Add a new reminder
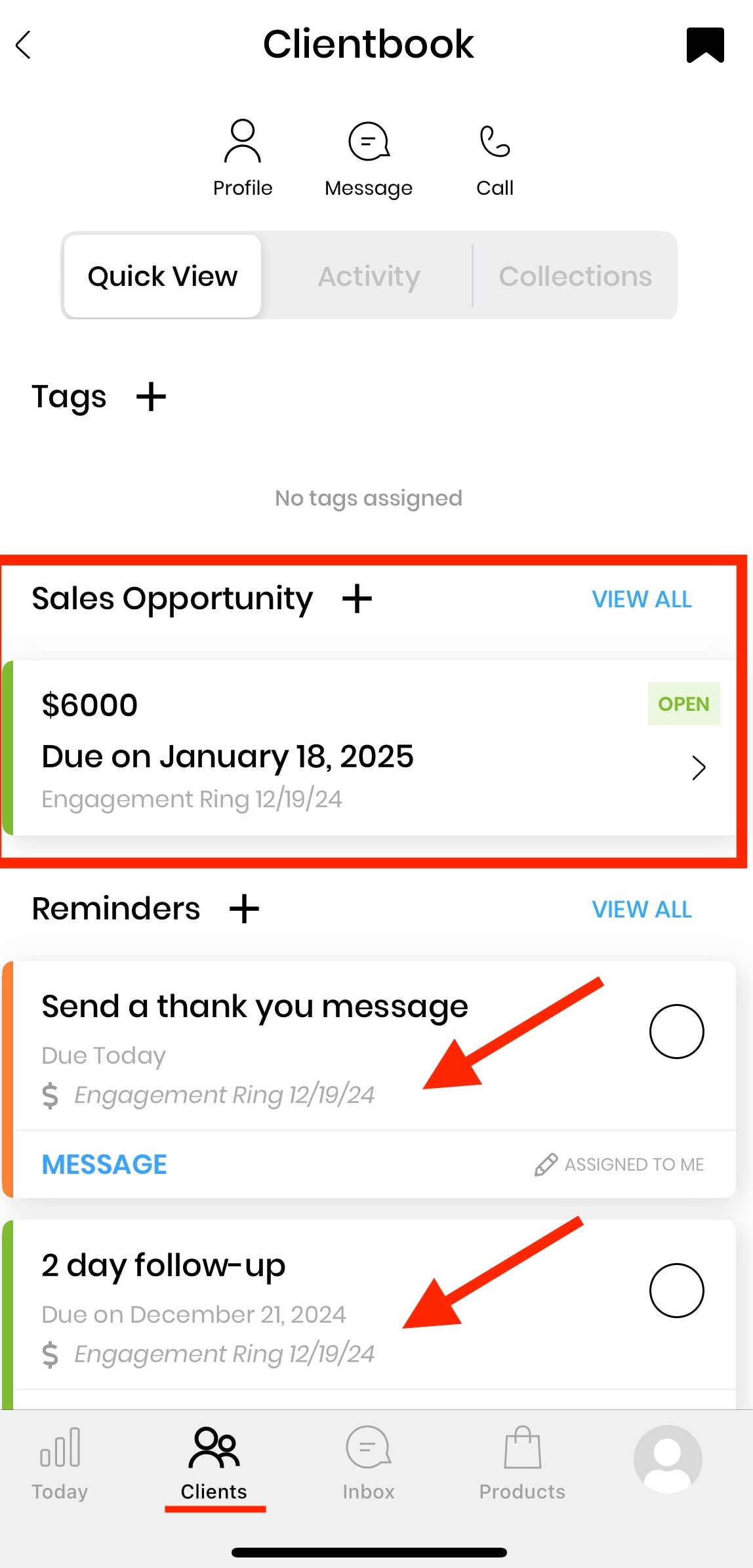The height and width of the screenshot is (1568, 753). (x=244, y=909)
